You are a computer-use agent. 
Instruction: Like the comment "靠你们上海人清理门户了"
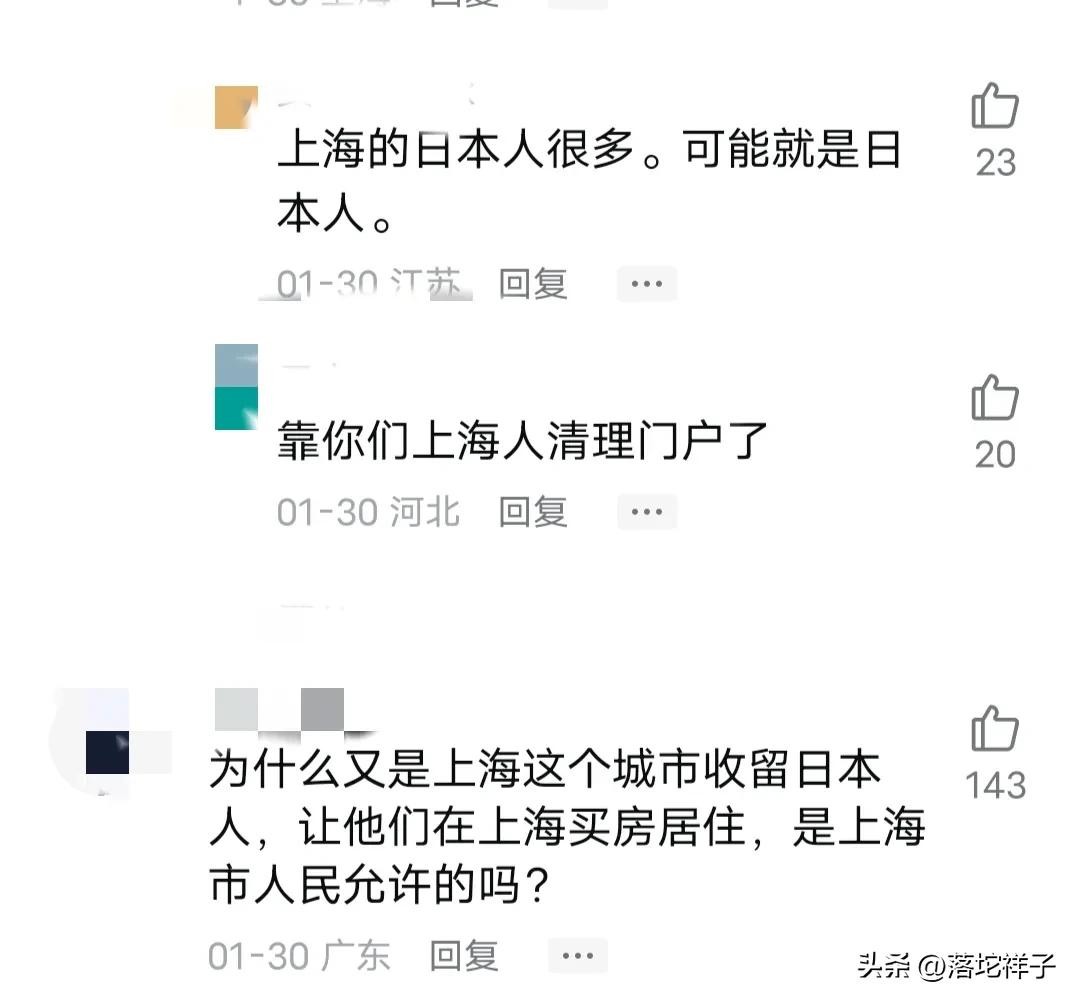click(994, 397)
